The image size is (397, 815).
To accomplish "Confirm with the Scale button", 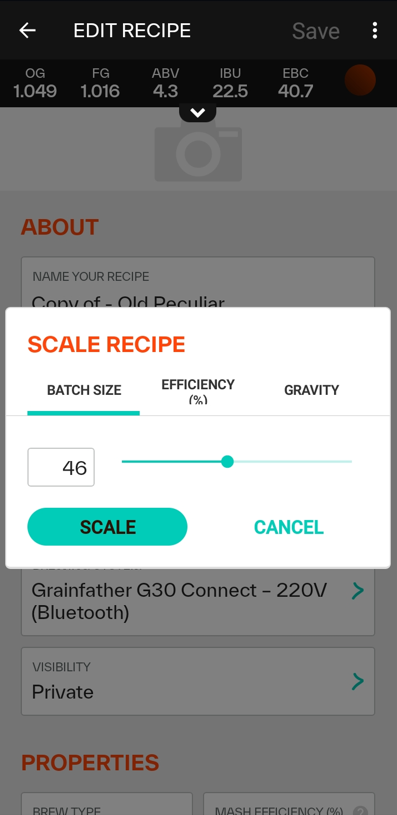I will [x=107, y=527].
